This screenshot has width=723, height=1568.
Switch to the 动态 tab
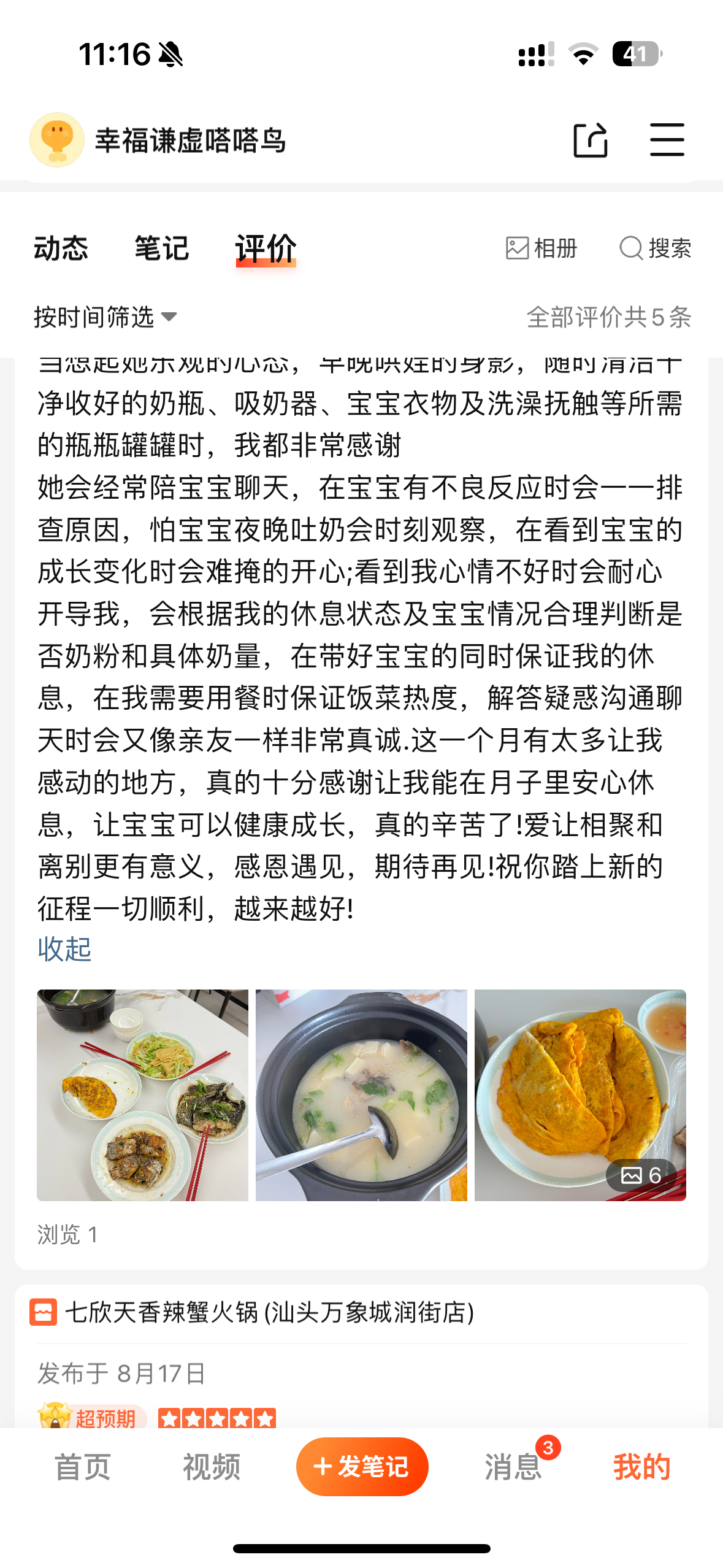61,248
